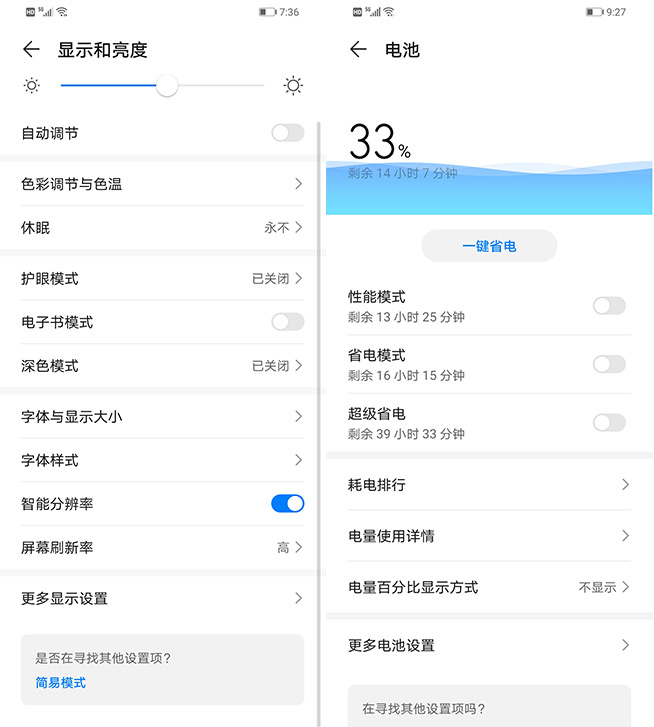Tap the 一键省电 button
This screenshot has height=727, width=654.
pyautogui.click(x=489, y=246)
